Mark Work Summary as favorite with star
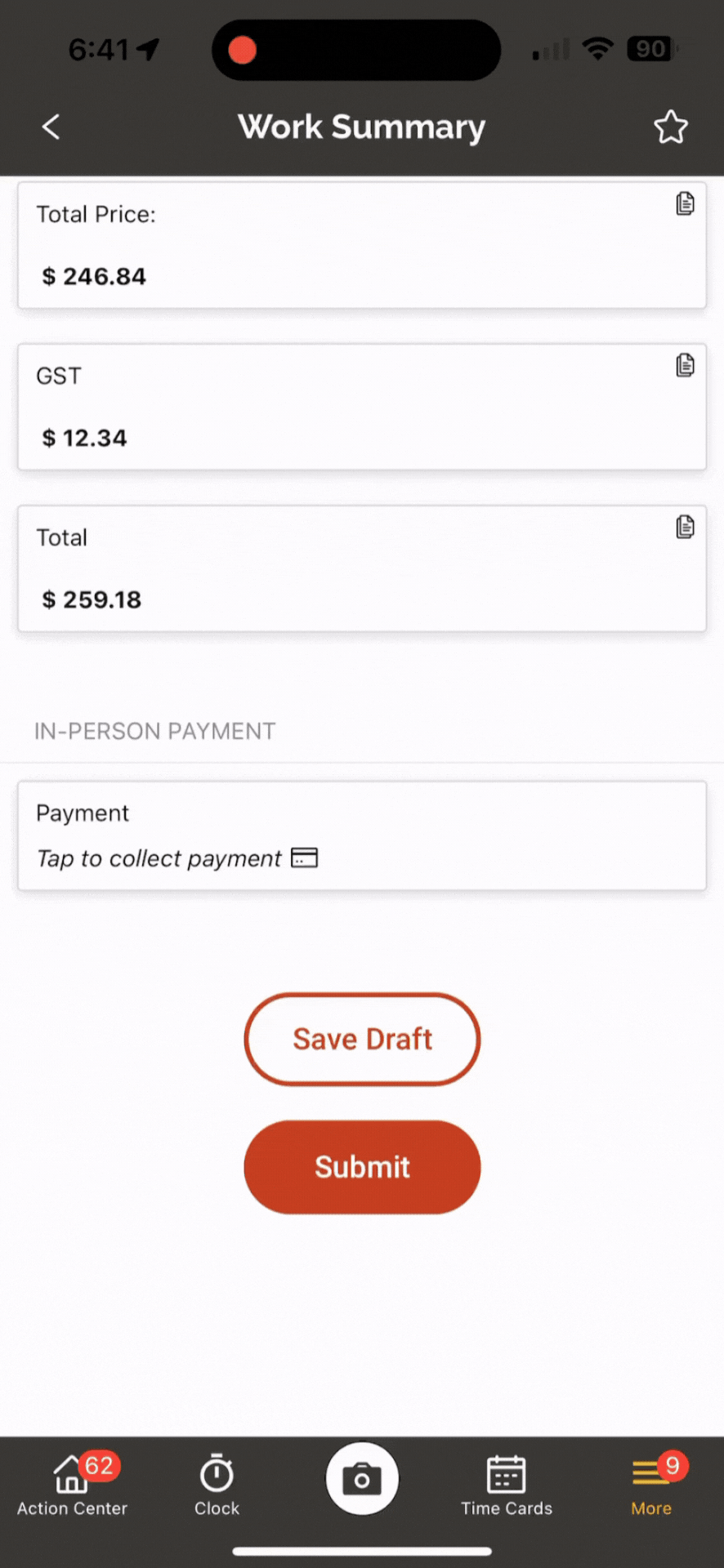The image size is (724, 1568). (x=670, y=127)
